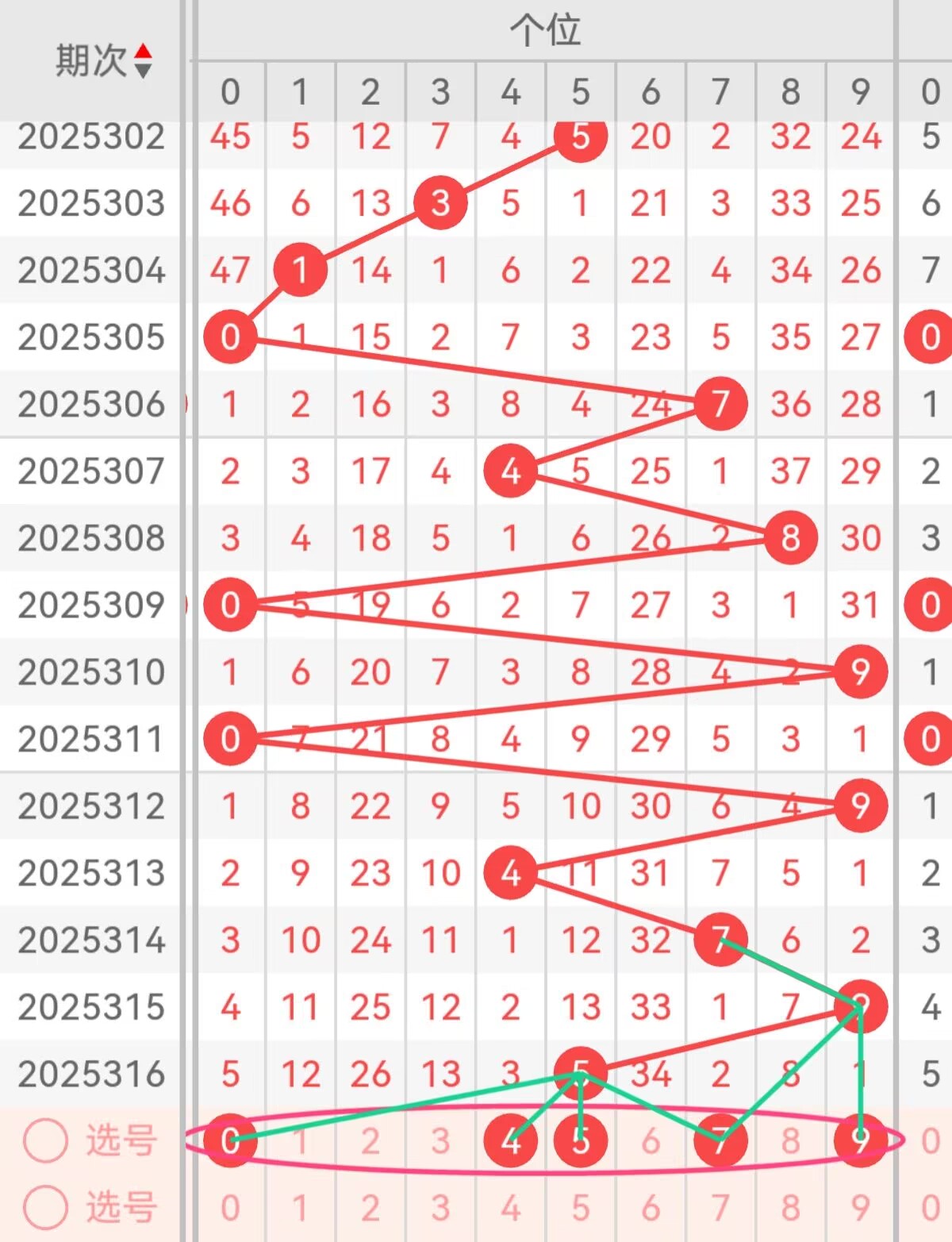Image resolution: width=952 pixels, height=1242 pixels.
Task: Select number 3 in the bottom 选号 row
Action: coord(440,1208)
